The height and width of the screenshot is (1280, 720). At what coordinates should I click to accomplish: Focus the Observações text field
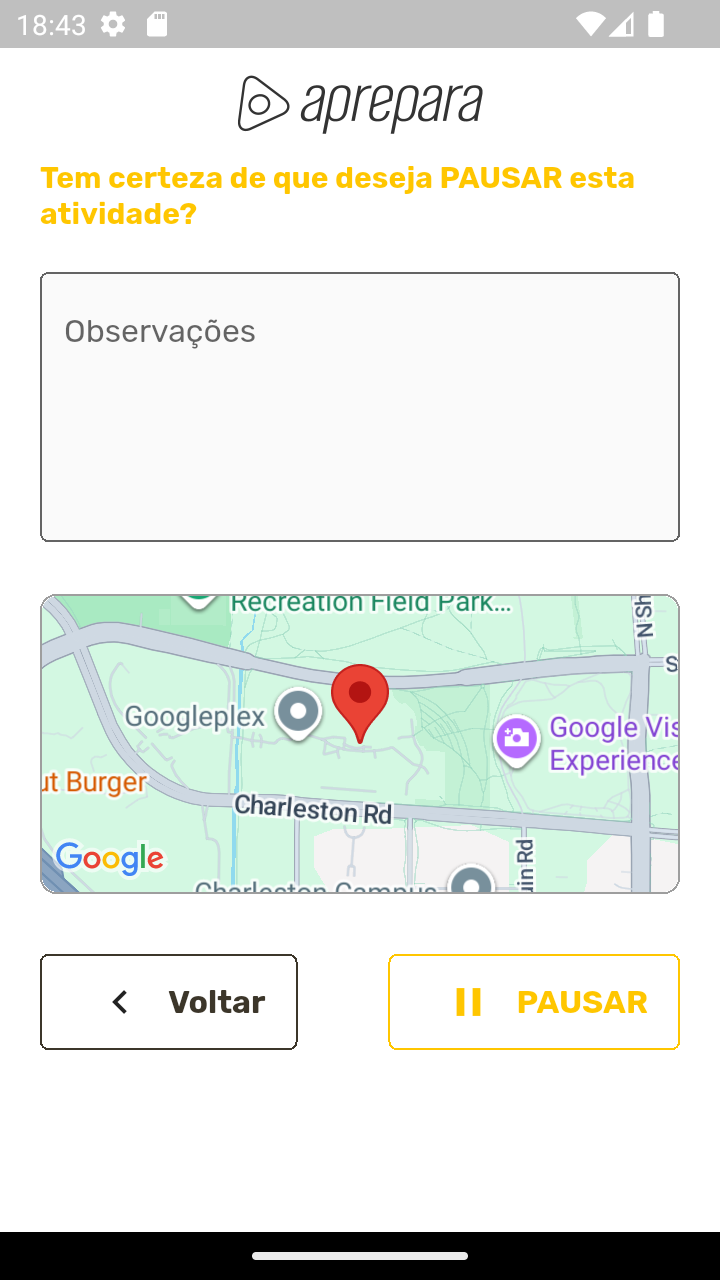360,407
